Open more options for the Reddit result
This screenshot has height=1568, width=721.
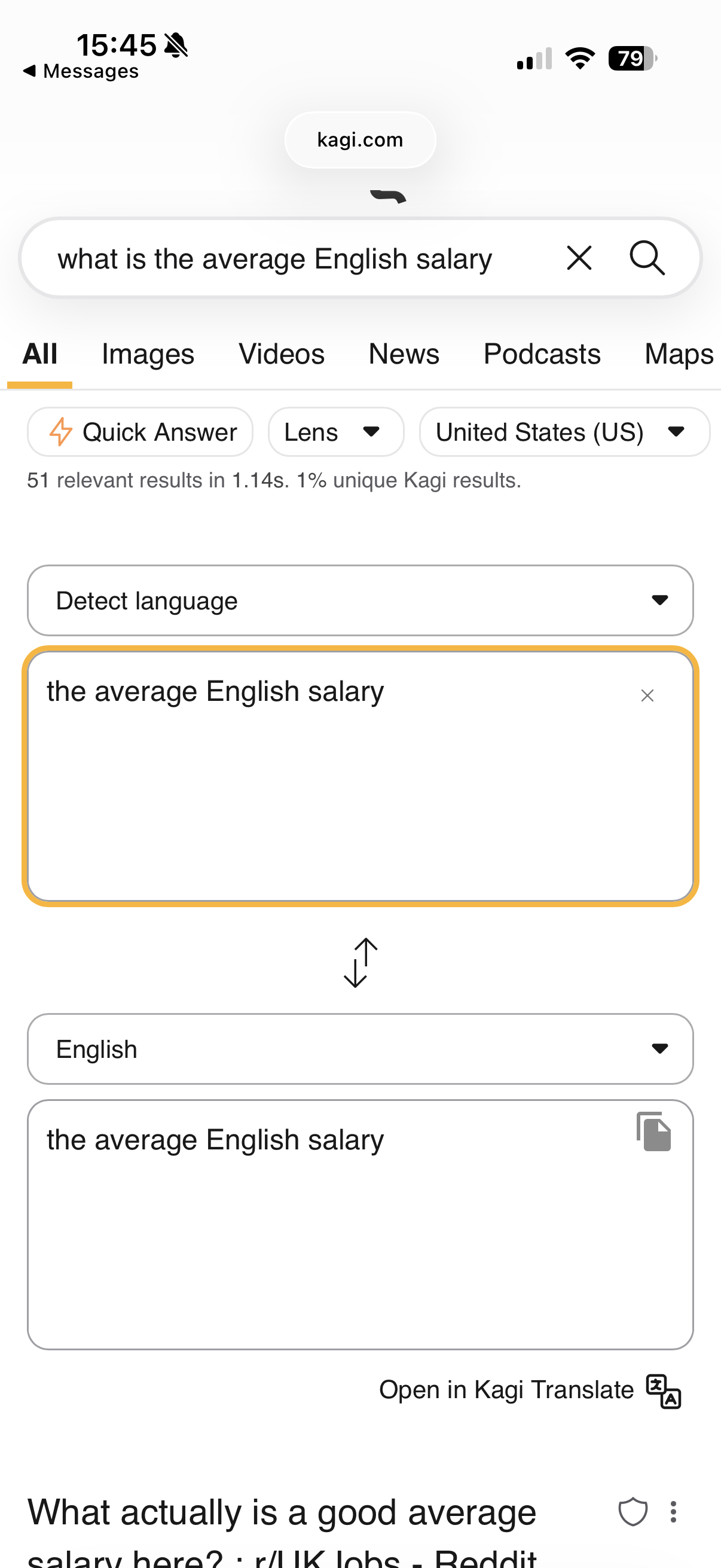[673, 1512]
